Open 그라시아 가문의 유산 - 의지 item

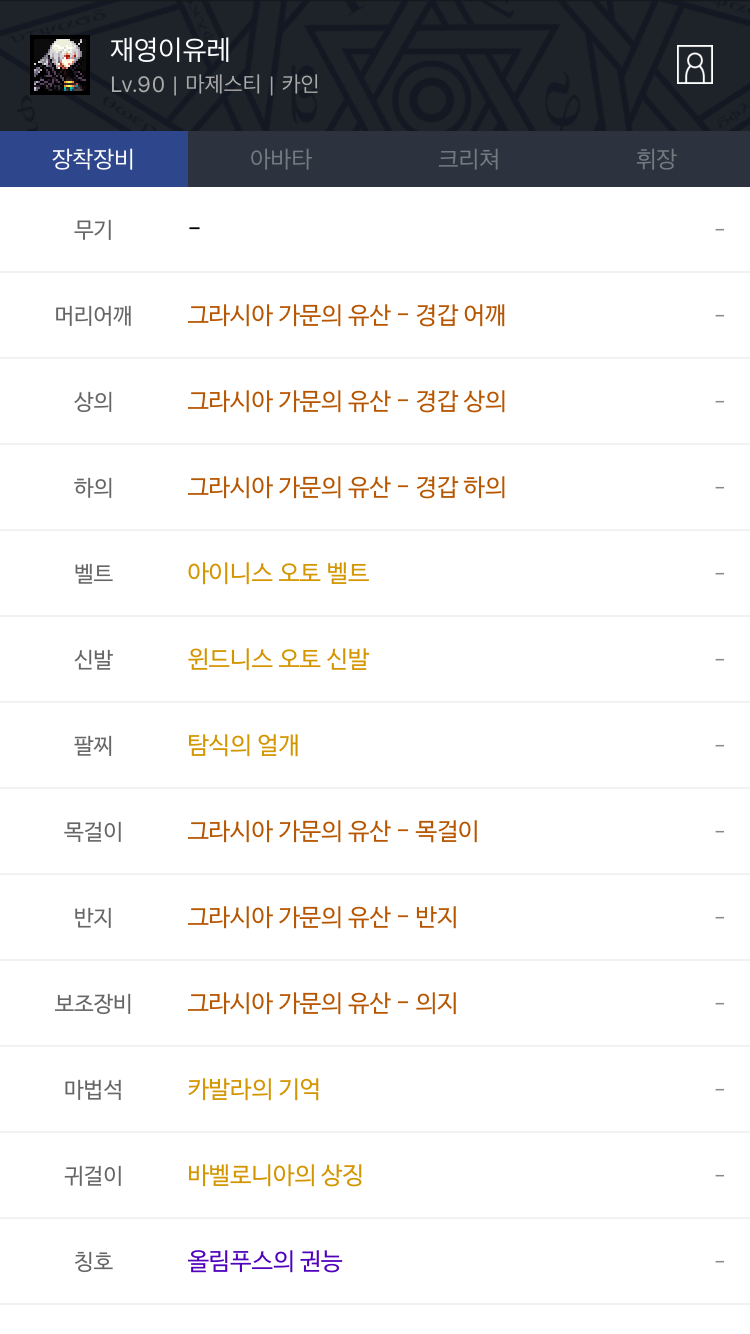coord(322,1003)
